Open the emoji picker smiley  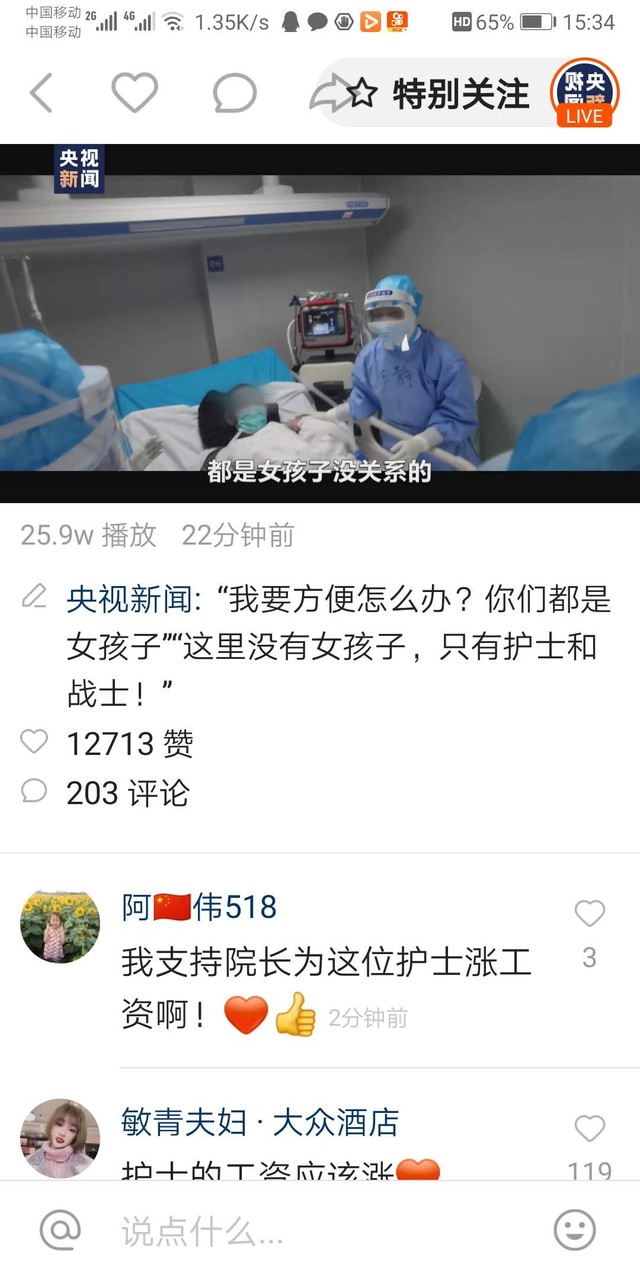(575, 1231)
